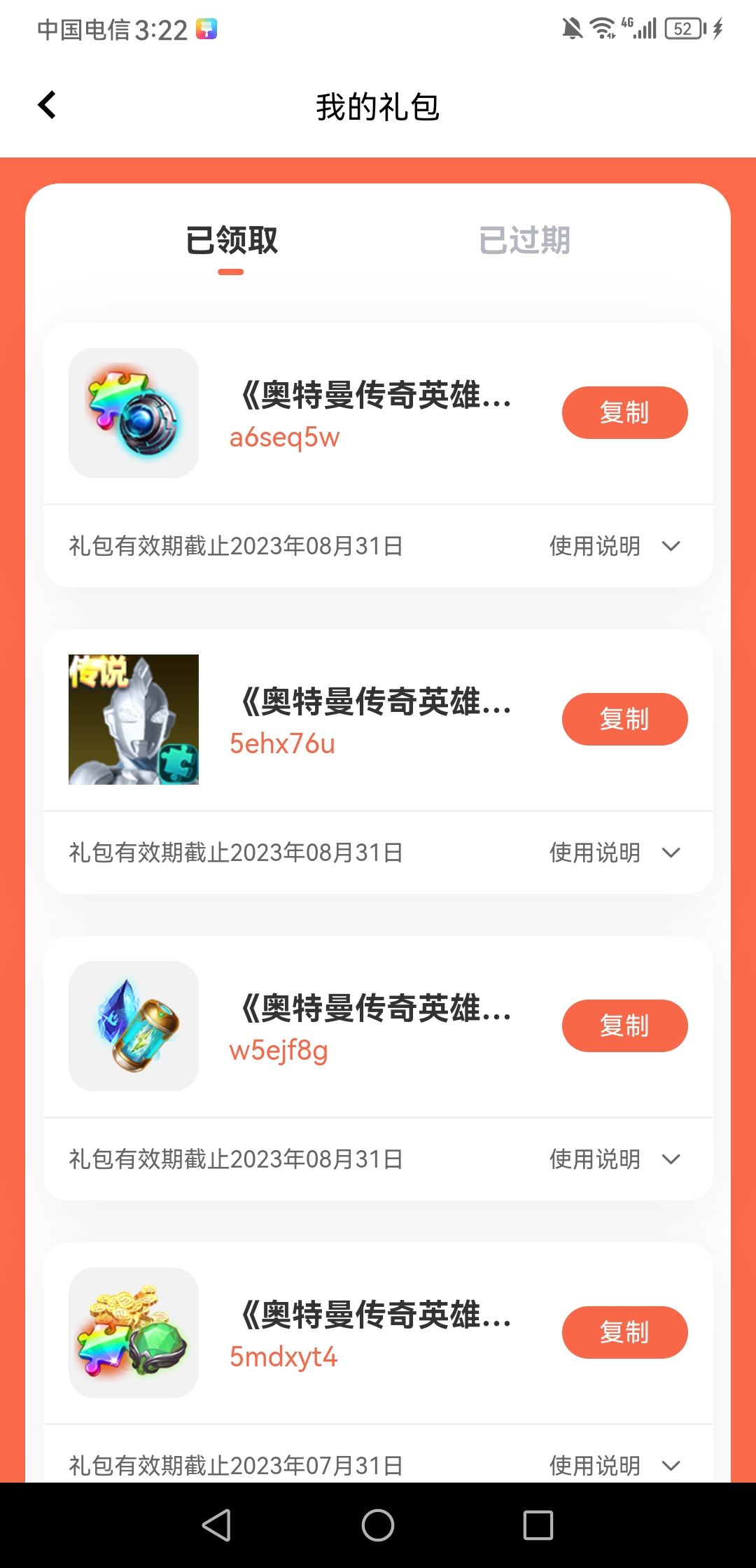Image resolution: width=756 pixels, height=1568 pixels.
Task: Copy gift code 5ehx76u
Action: pyautogui.click(x=624, y=719)
